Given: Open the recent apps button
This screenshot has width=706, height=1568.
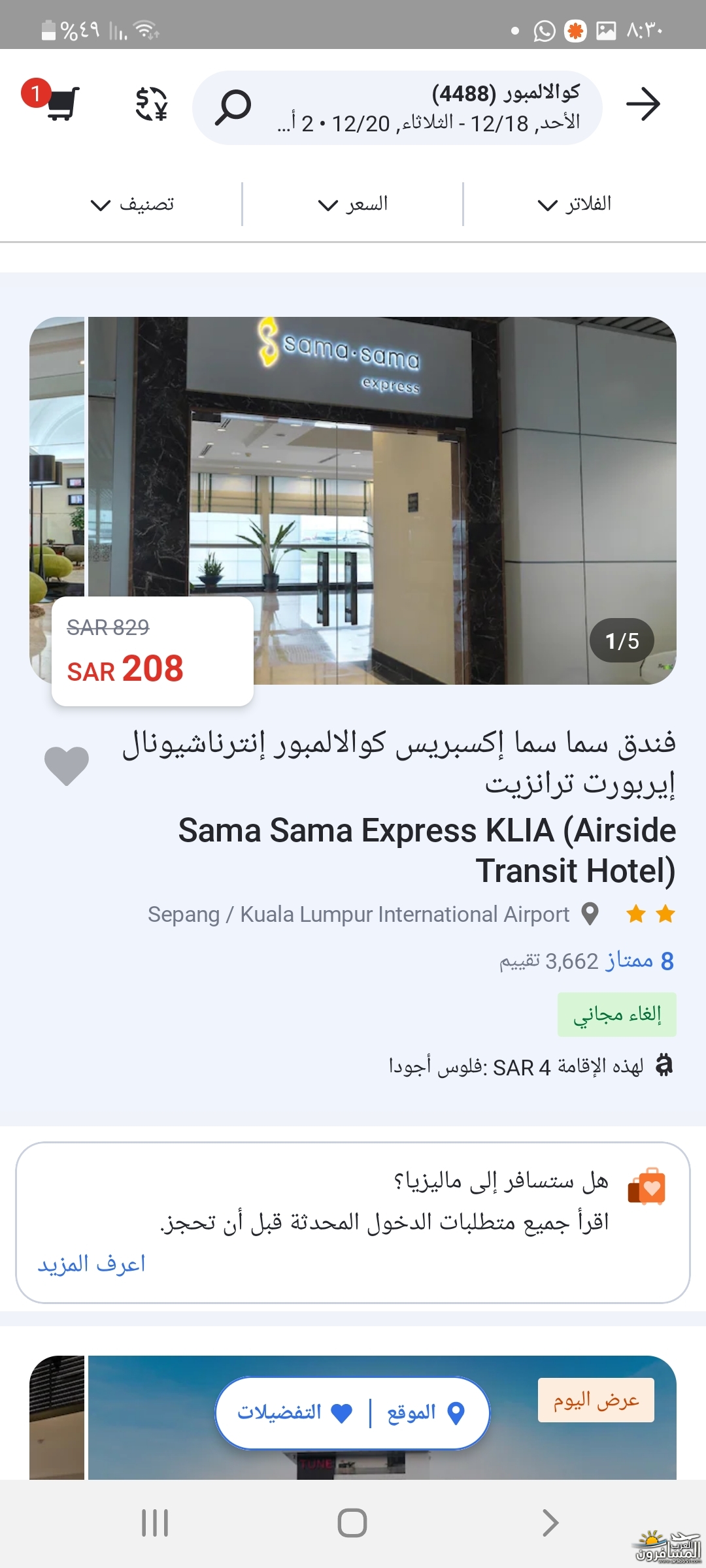Looking at the screenshot, I should pos(155,1523).
